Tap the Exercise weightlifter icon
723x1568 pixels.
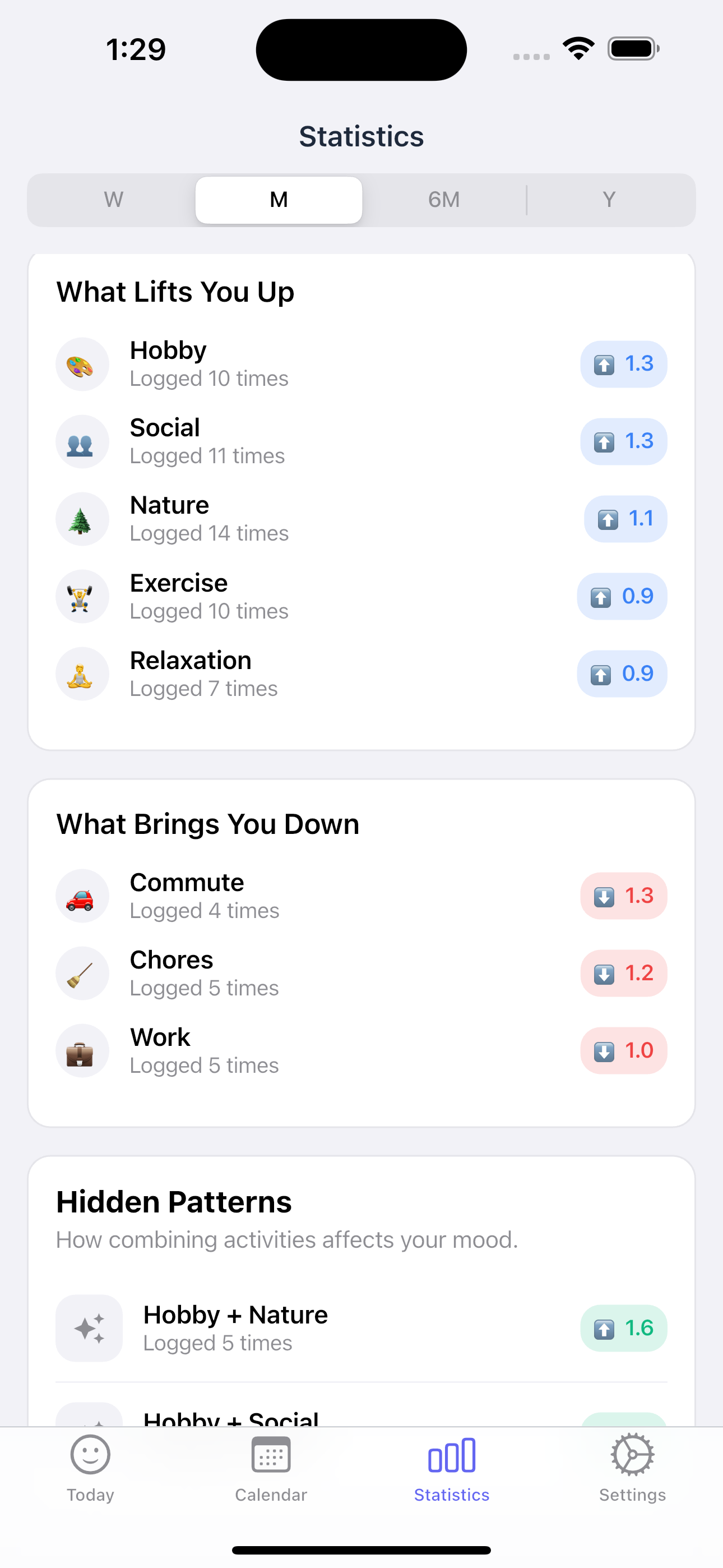coord(82,597)
